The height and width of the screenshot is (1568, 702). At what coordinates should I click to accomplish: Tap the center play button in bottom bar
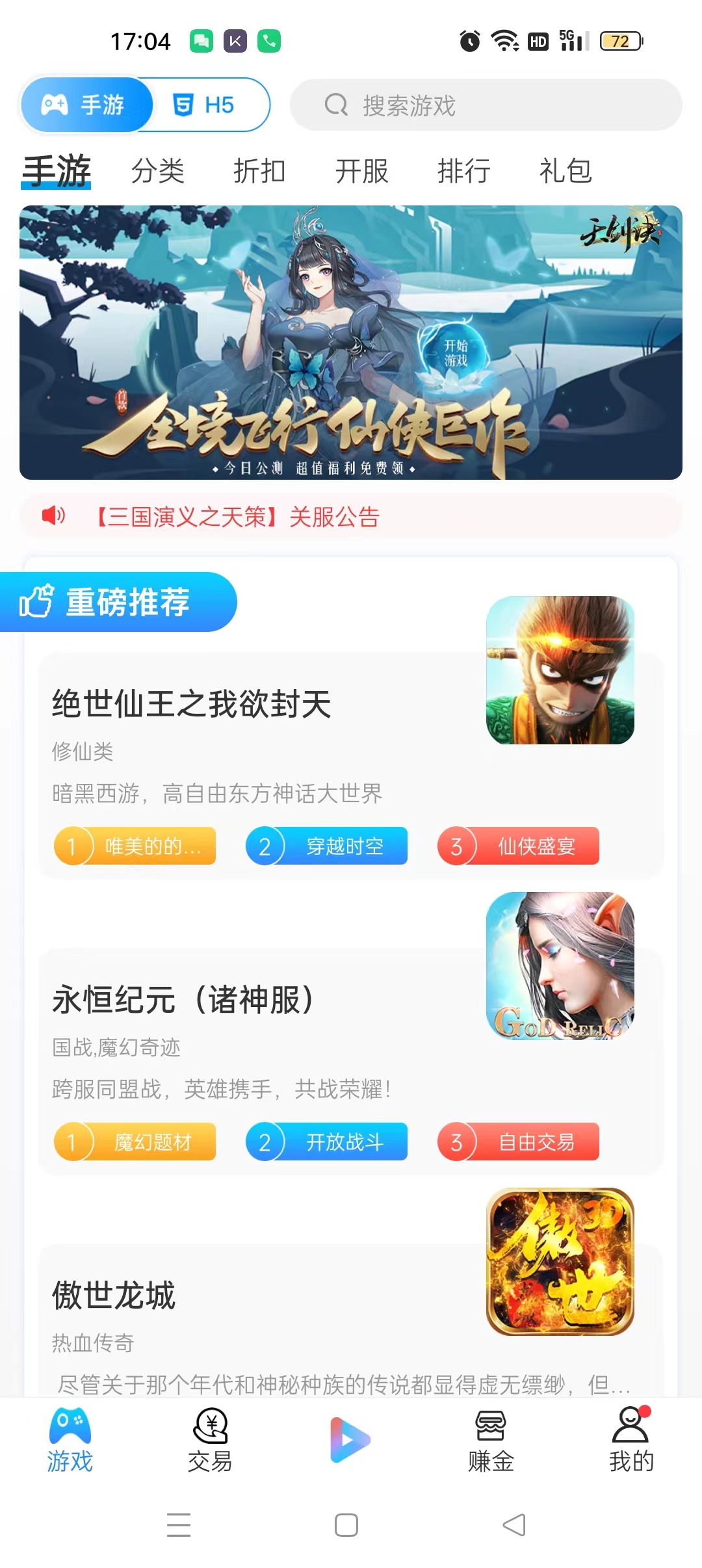[350, 1439]
